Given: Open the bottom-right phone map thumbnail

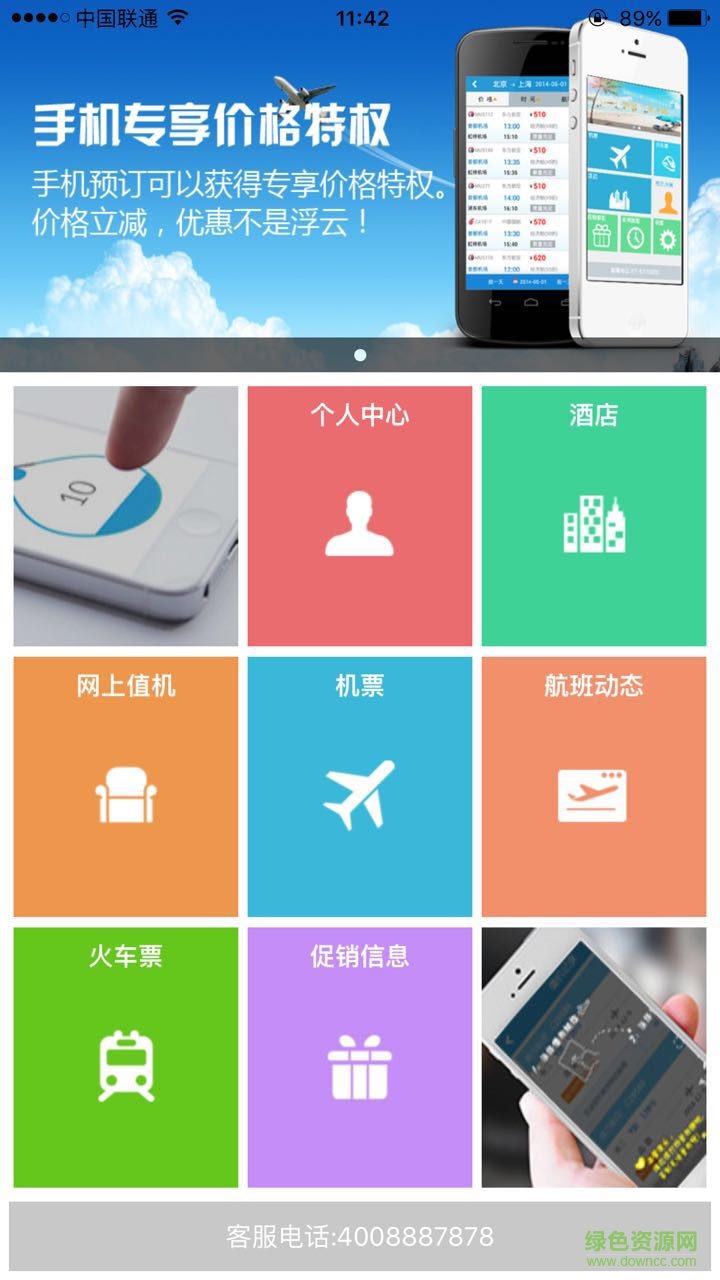Looking at the screenshot, I should [595, 1062].
